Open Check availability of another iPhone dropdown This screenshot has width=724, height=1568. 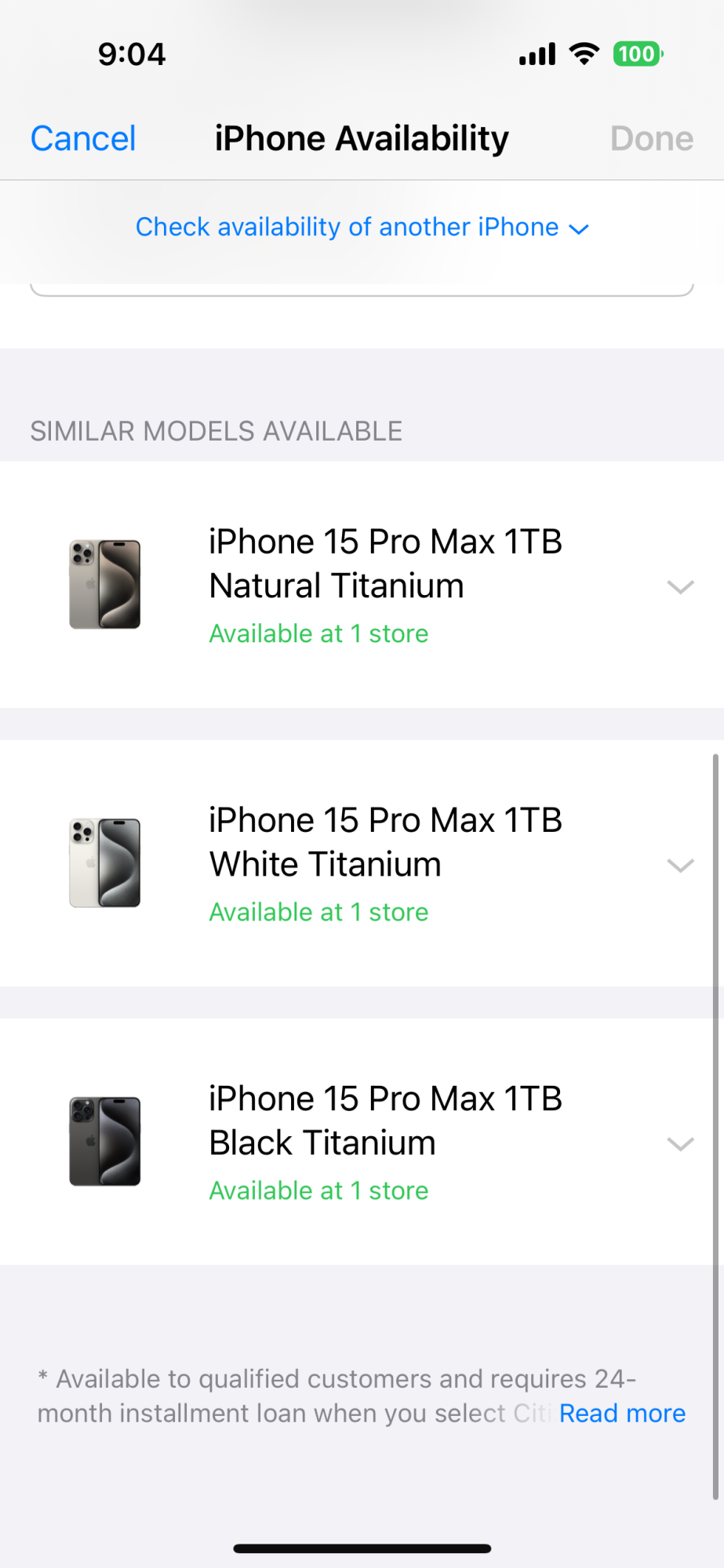(x=362, y=227)
